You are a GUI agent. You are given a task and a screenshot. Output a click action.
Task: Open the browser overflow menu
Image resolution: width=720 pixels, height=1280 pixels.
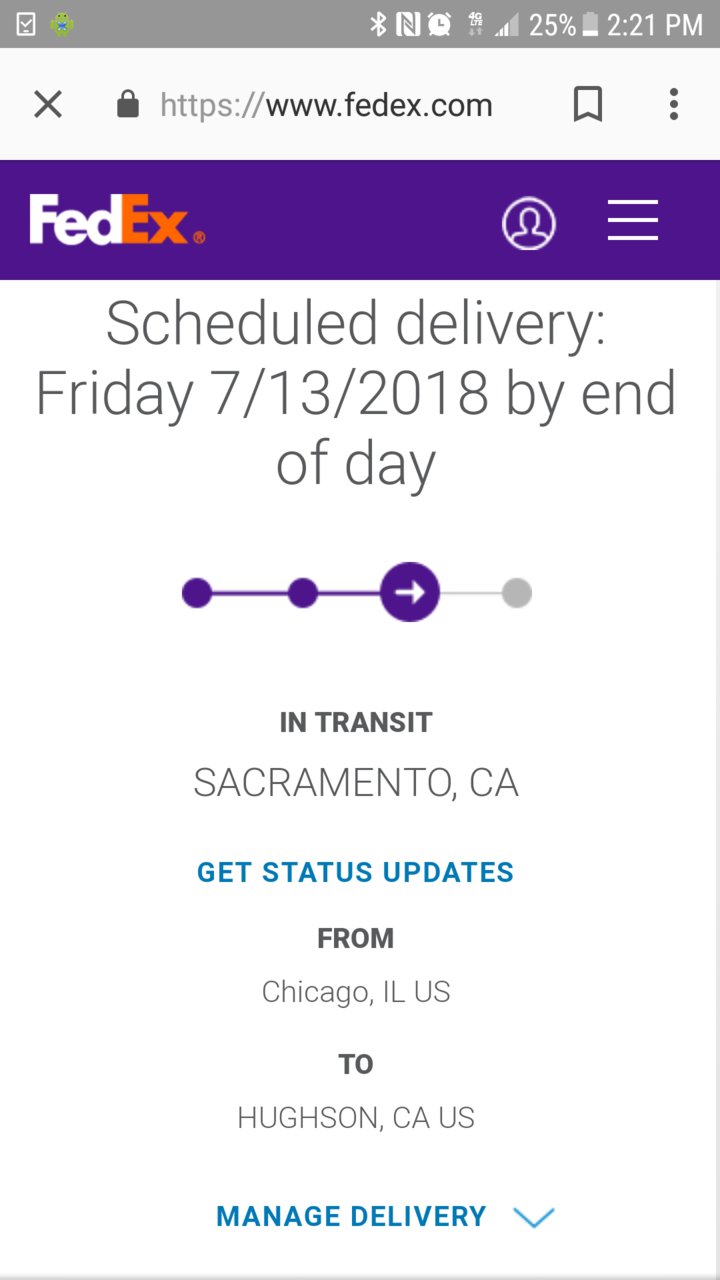pos(674,104)
